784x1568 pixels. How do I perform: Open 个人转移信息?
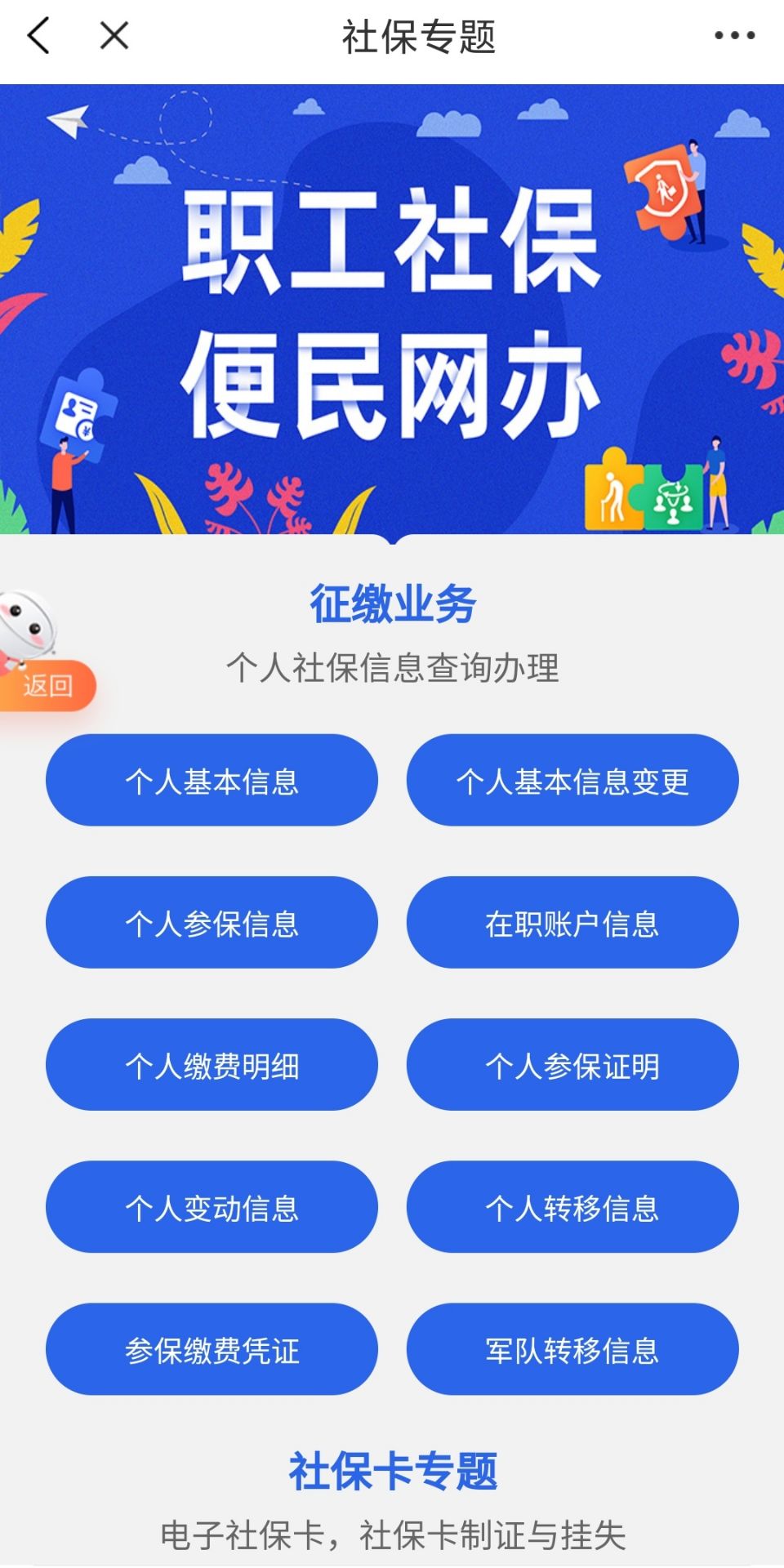[x=572, y=1206]
